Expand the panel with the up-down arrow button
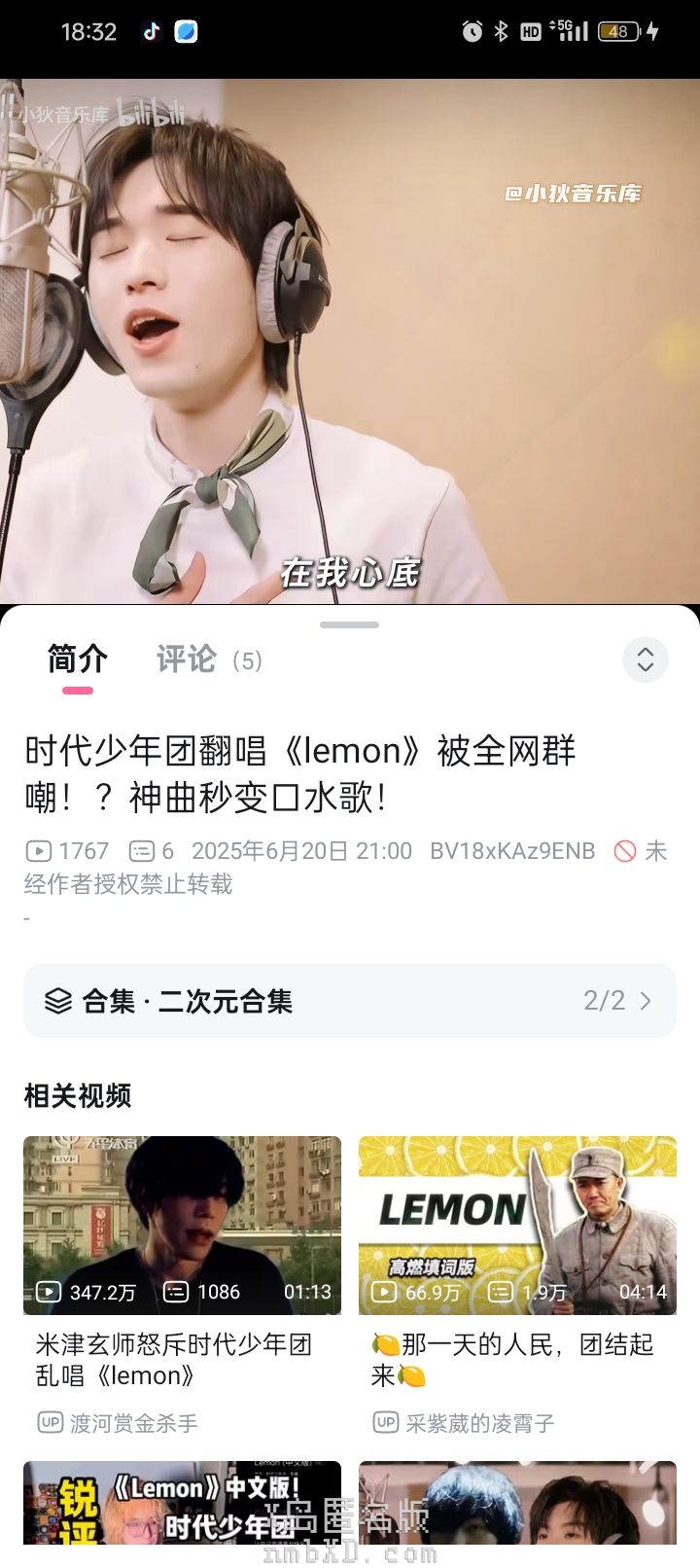The height and width of the screenshot is (1568, 700). pyautogui.click(x=645, y=660)
